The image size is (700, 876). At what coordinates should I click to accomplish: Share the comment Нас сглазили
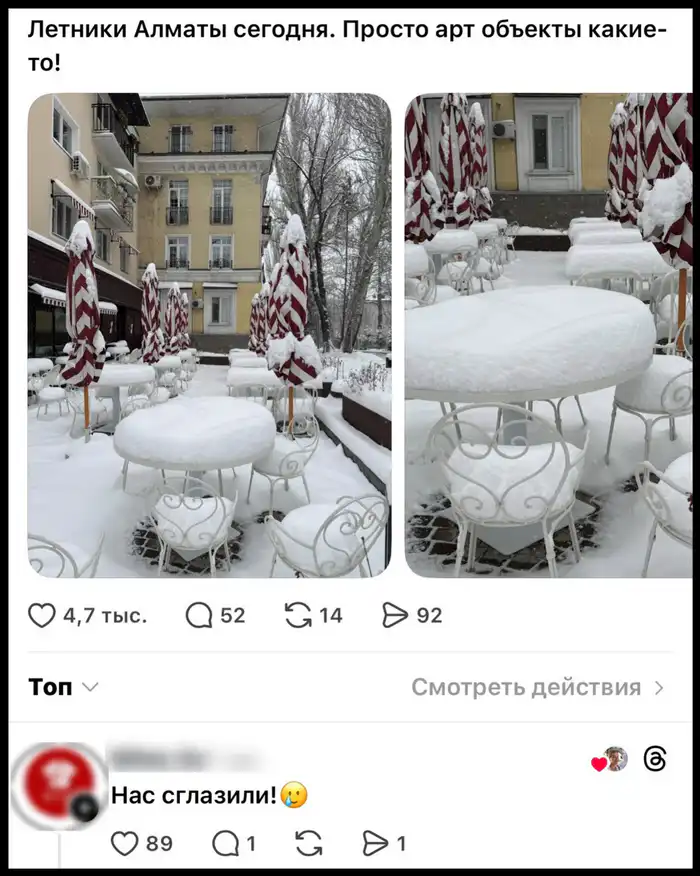[x=375, y=844]
